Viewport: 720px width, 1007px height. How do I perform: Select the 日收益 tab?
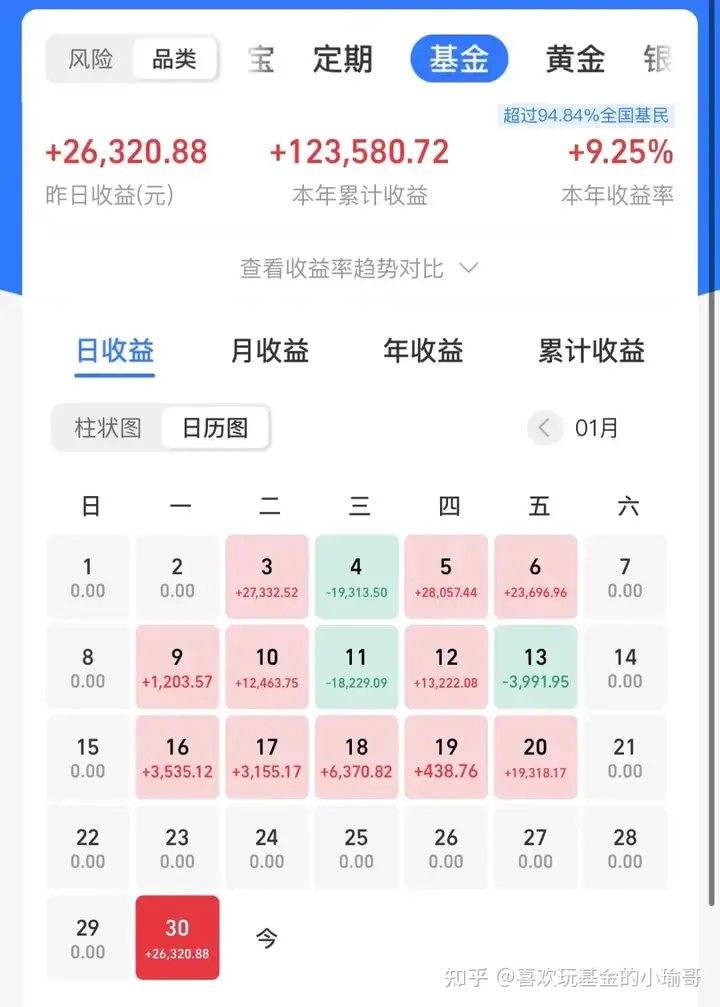(x=115, y=351)
